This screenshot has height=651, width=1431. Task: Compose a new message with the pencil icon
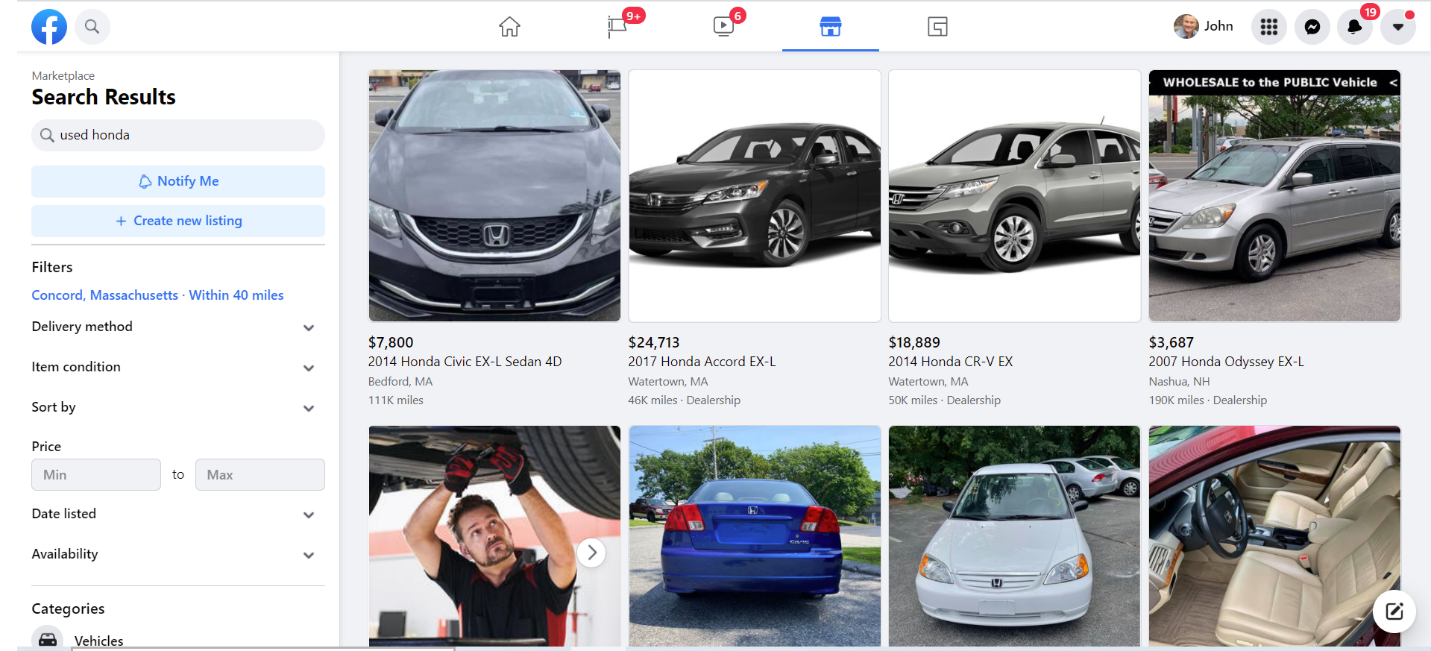point(1394,611)
